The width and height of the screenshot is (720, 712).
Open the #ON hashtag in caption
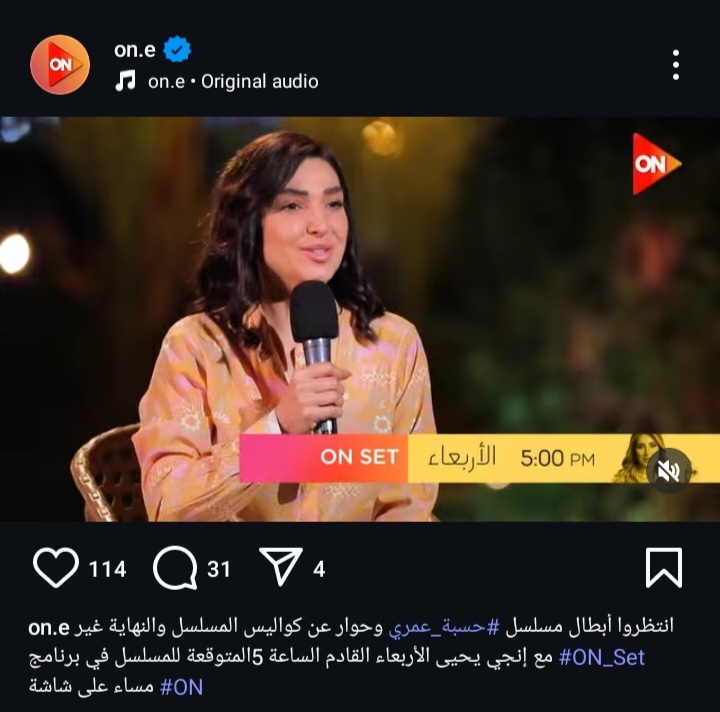coord(181,687)
